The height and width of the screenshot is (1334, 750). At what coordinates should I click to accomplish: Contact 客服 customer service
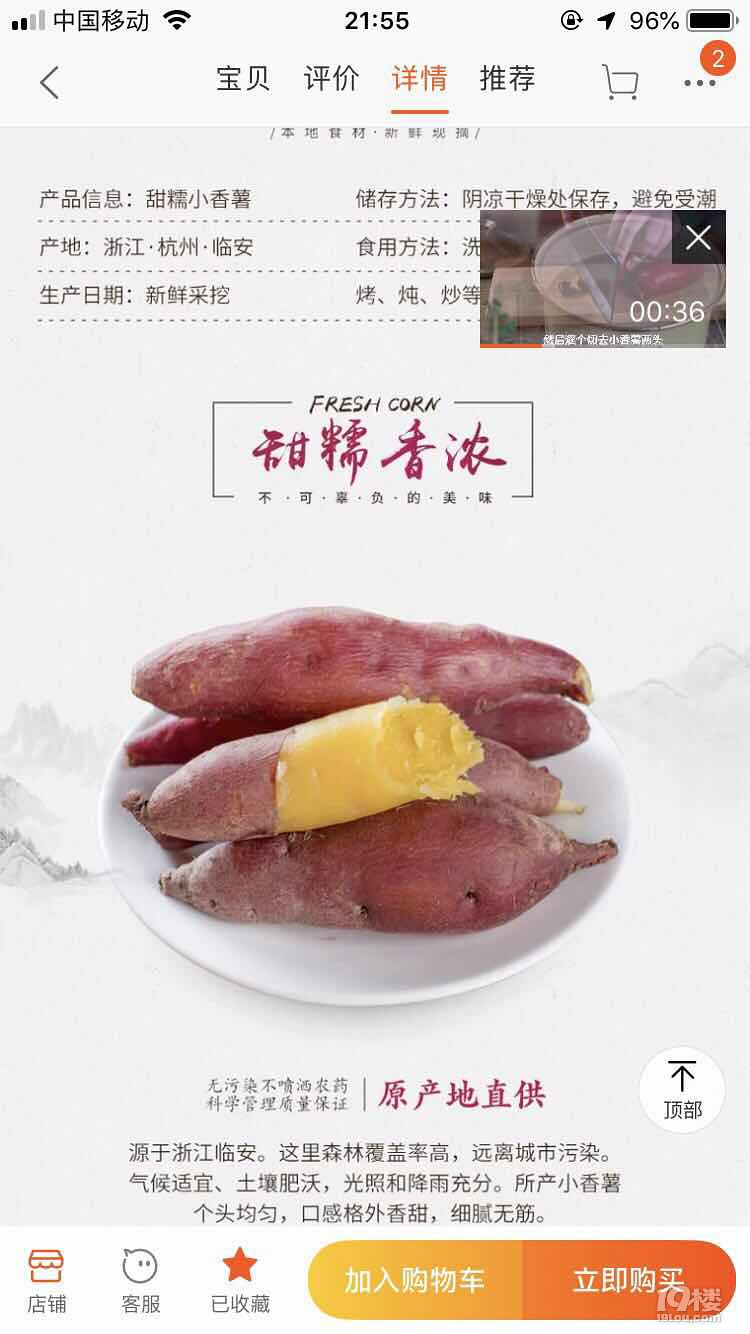point(140,1280)
